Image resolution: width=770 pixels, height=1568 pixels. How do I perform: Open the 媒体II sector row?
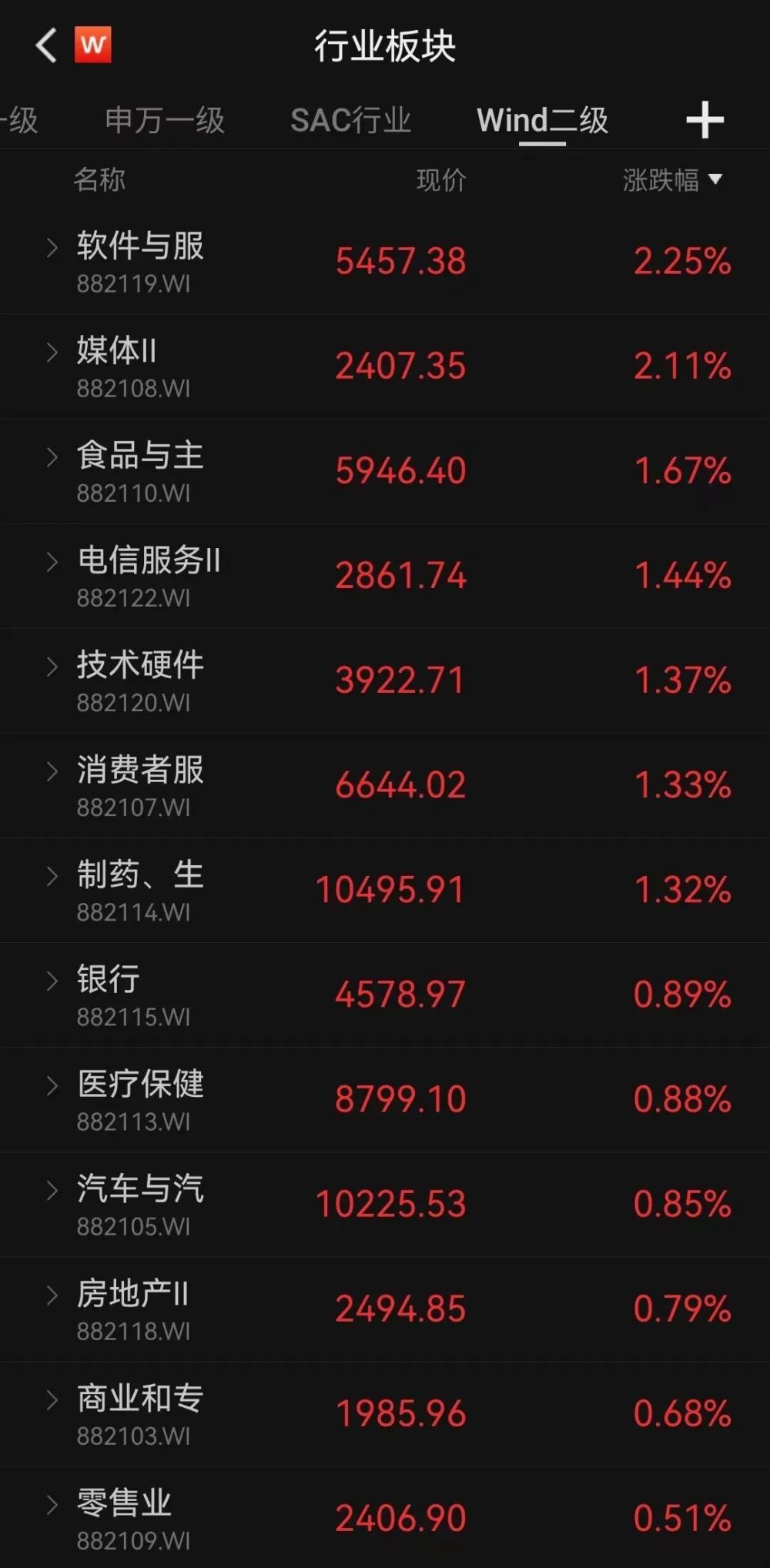pyautogui.click(x=385, y=366)
